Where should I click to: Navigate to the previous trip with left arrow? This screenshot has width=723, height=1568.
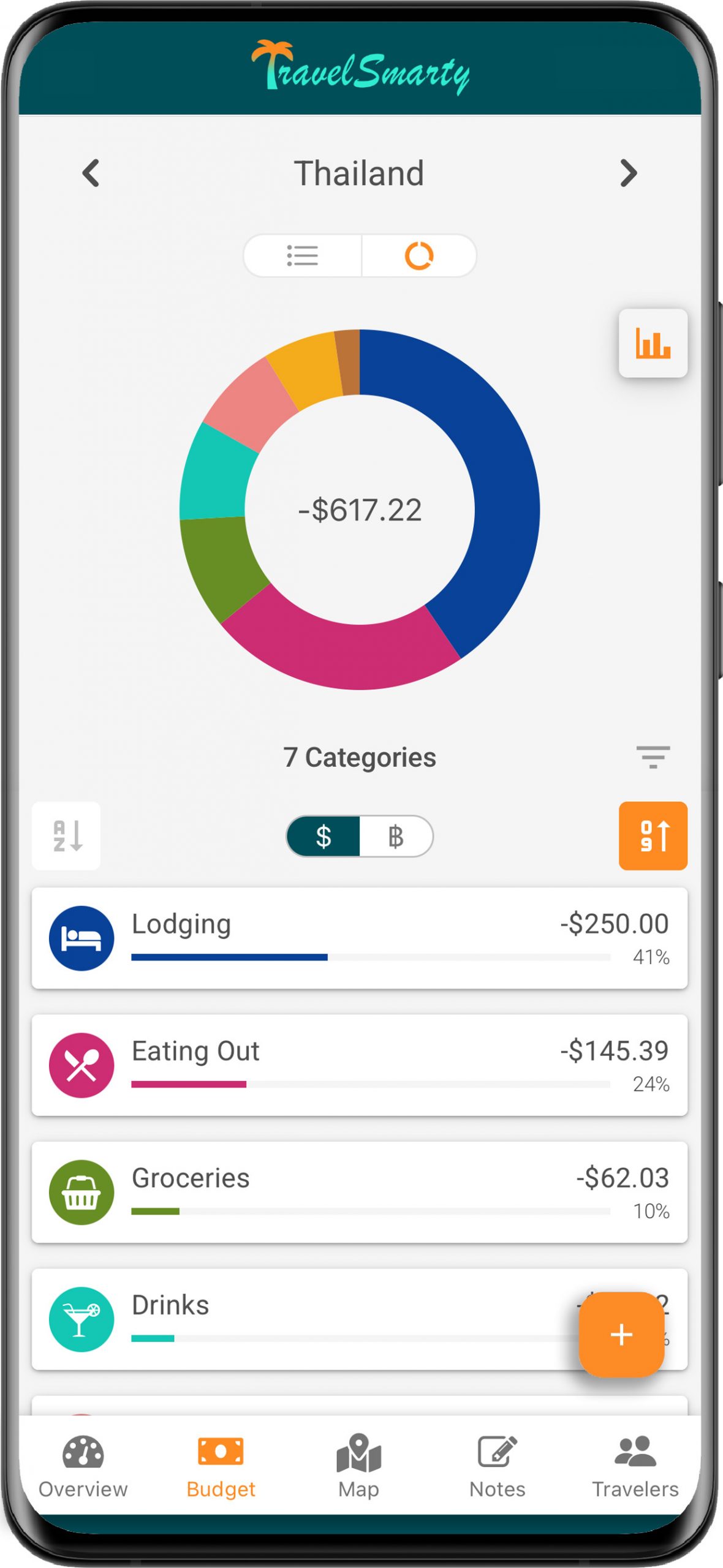click(91, 174)
